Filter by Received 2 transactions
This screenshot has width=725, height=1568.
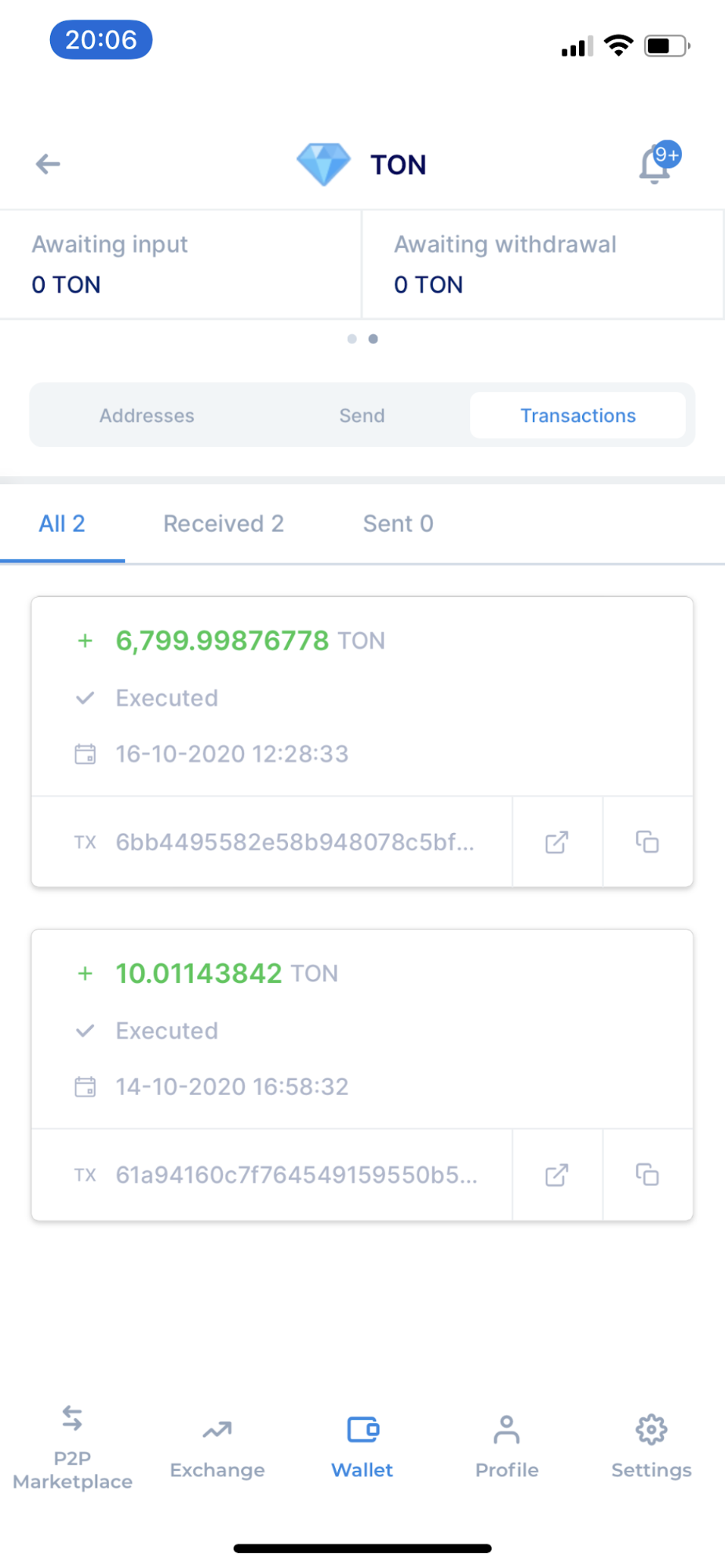point(224,524)
